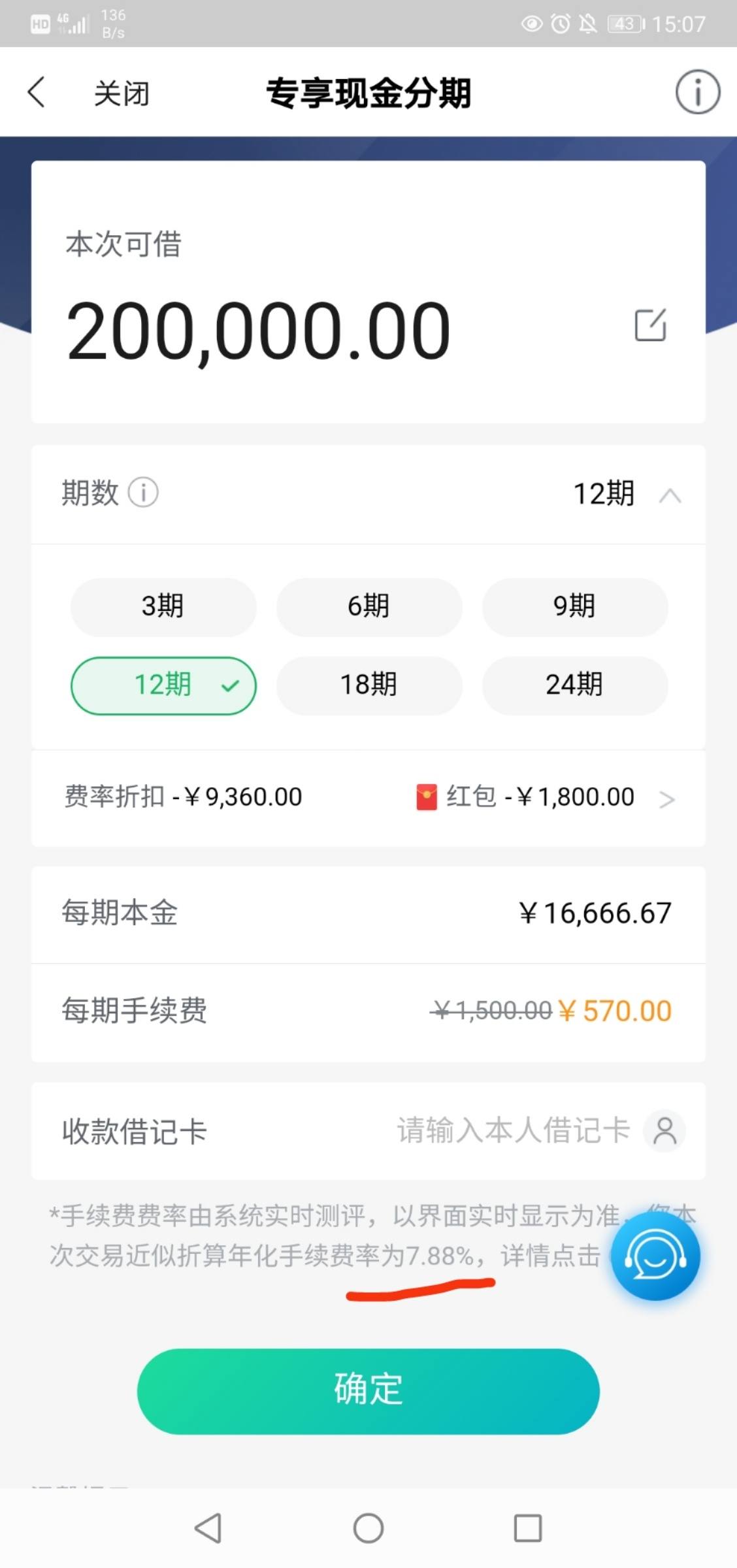Screen dimensions: 737x1568
Task: Select the 3期 installment option
Action: point(163,606)
